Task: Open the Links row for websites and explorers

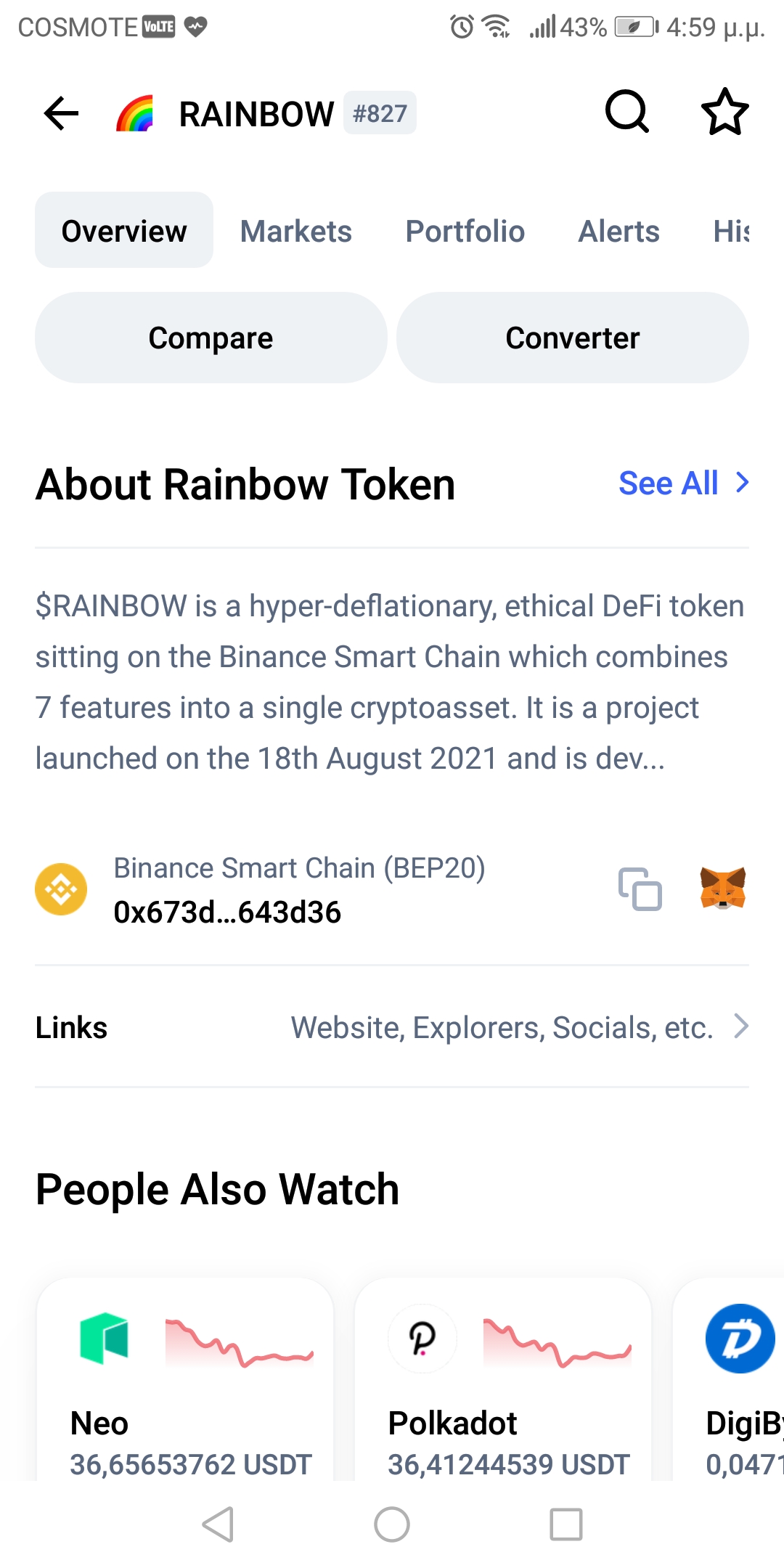Action: point(392,1026)
